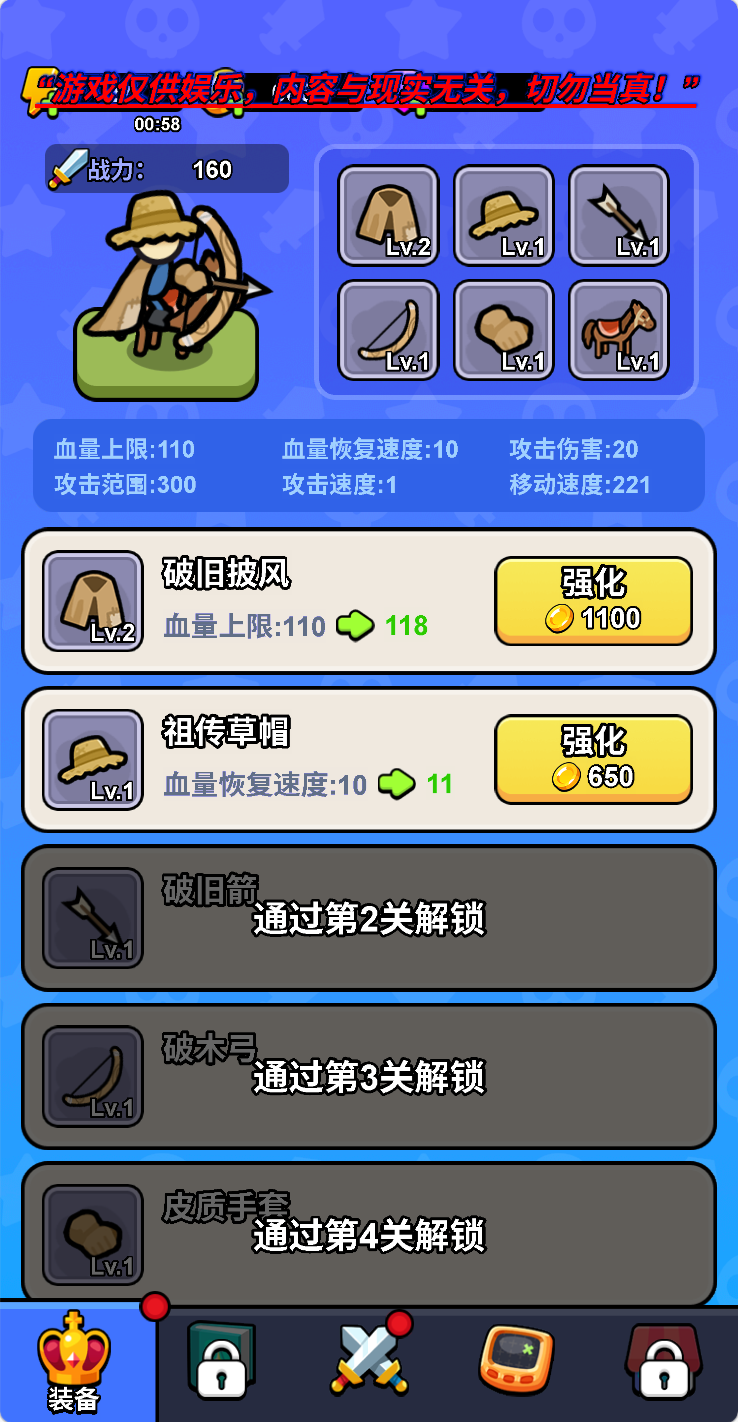Tap the locked 皮质手套 row
Image resolution: width=738 pixels, height=1422 pixels.
(x=368, y=1234)
